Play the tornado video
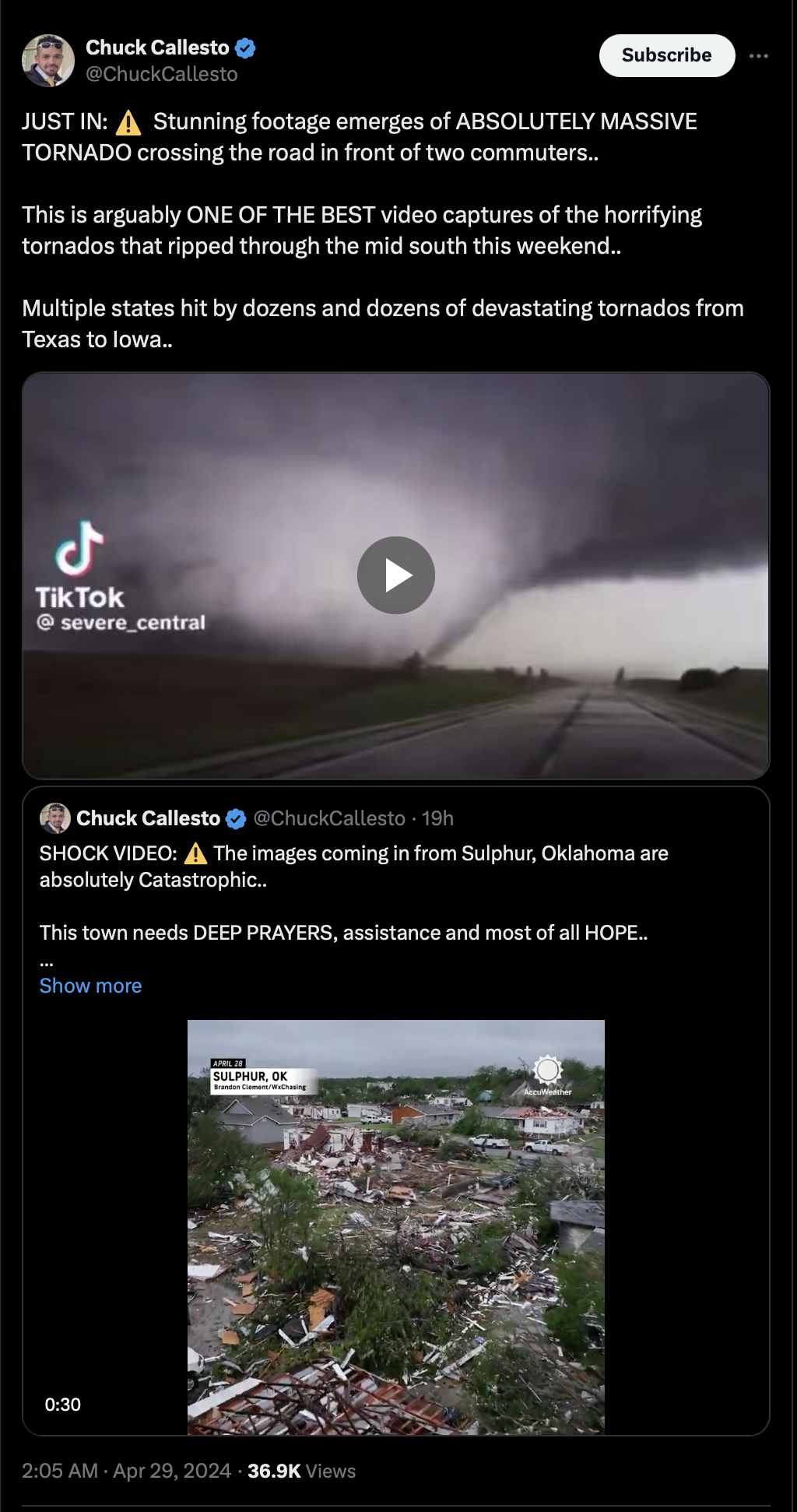The image size is (797, 1512). (x=396, y=575)
